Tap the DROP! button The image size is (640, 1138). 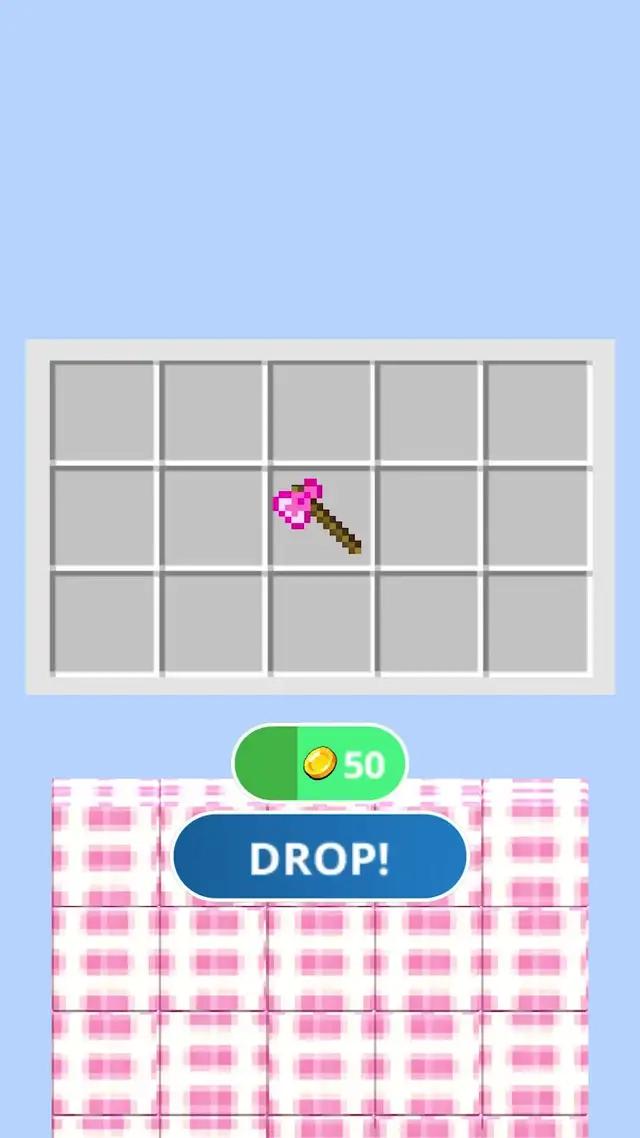coord(320,858)
